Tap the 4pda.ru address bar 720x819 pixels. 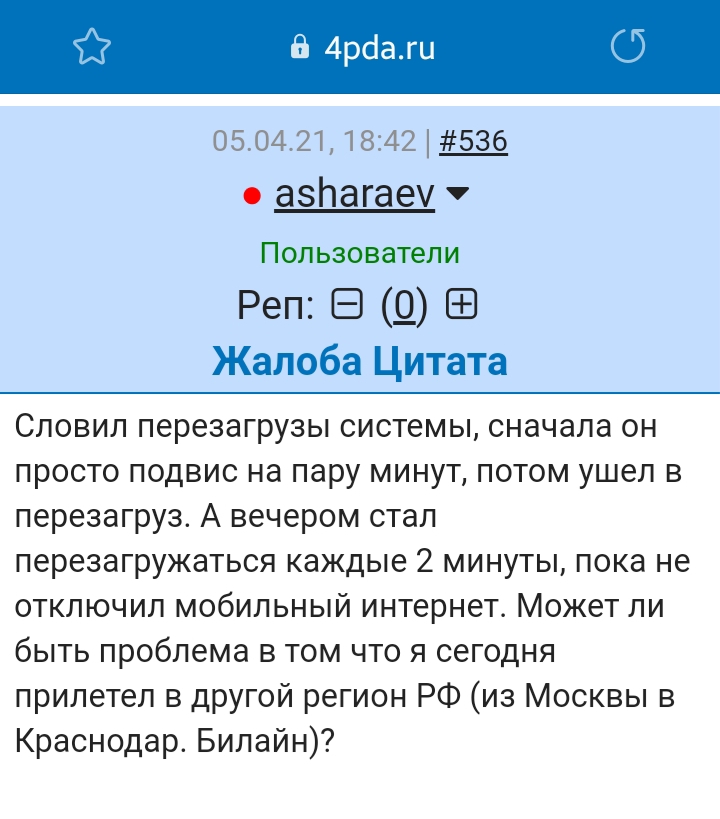coord(362,47)
